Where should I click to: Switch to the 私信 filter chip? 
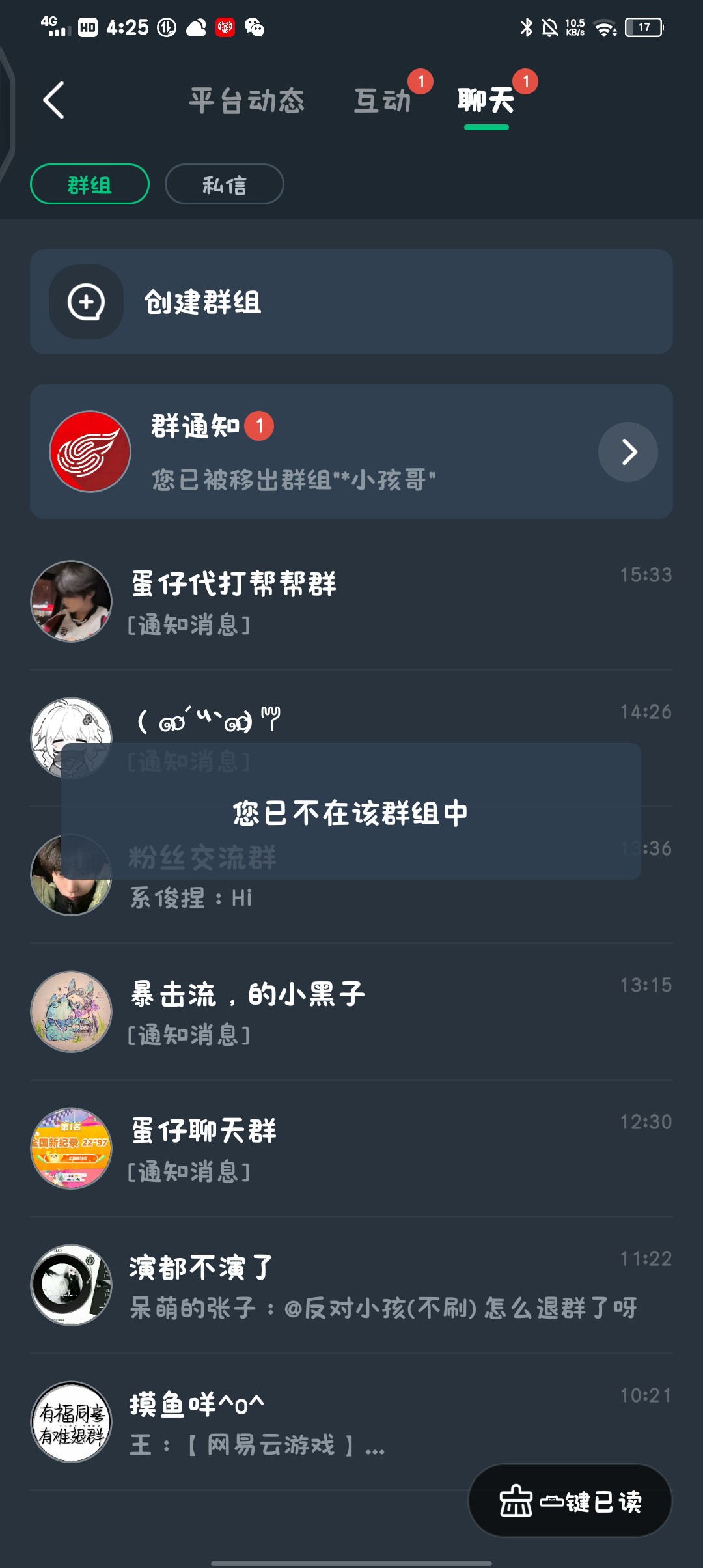[x=224, y=184]
